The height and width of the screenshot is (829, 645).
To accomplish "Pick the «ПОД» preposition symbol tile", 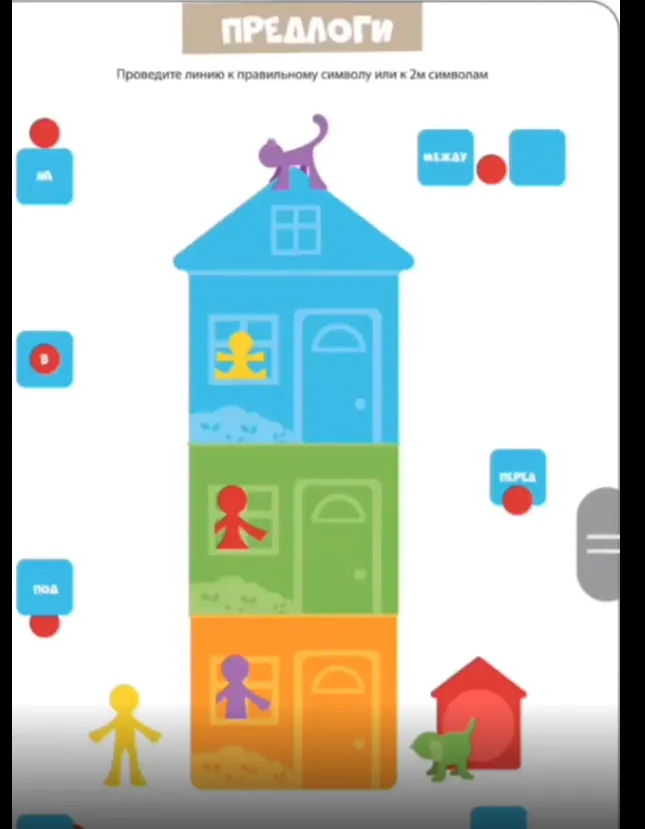I will [x=45, y=588].
